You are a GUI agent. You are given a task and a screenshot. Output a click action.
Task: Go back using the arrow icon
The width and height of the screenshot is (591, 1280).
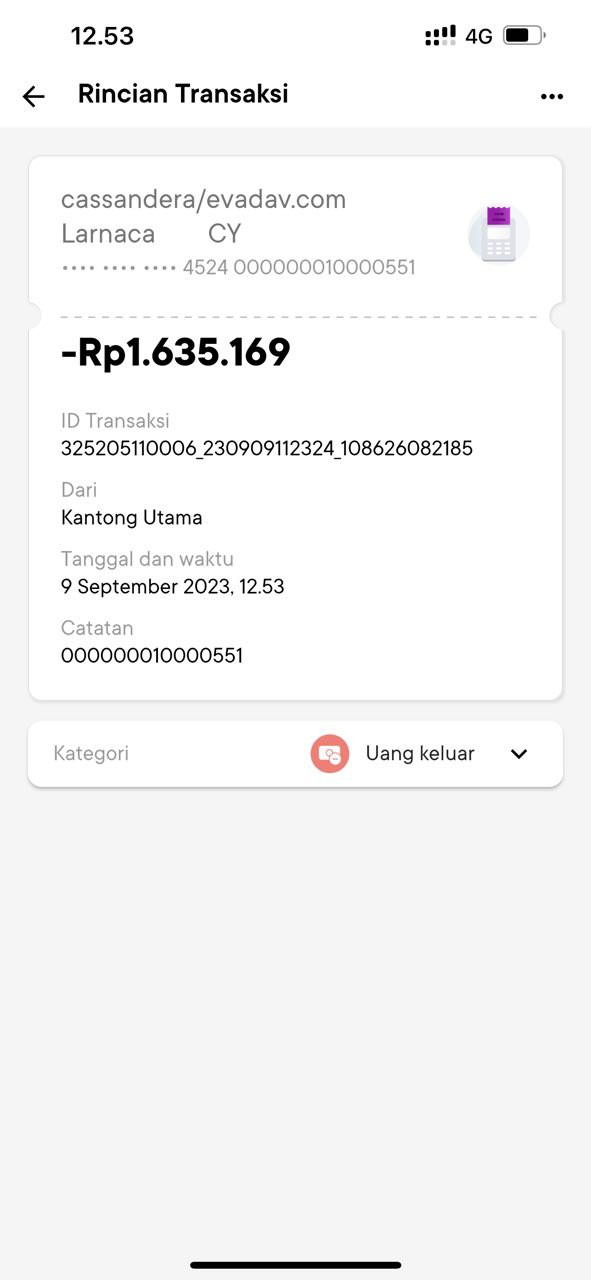(x=34, y=96)
